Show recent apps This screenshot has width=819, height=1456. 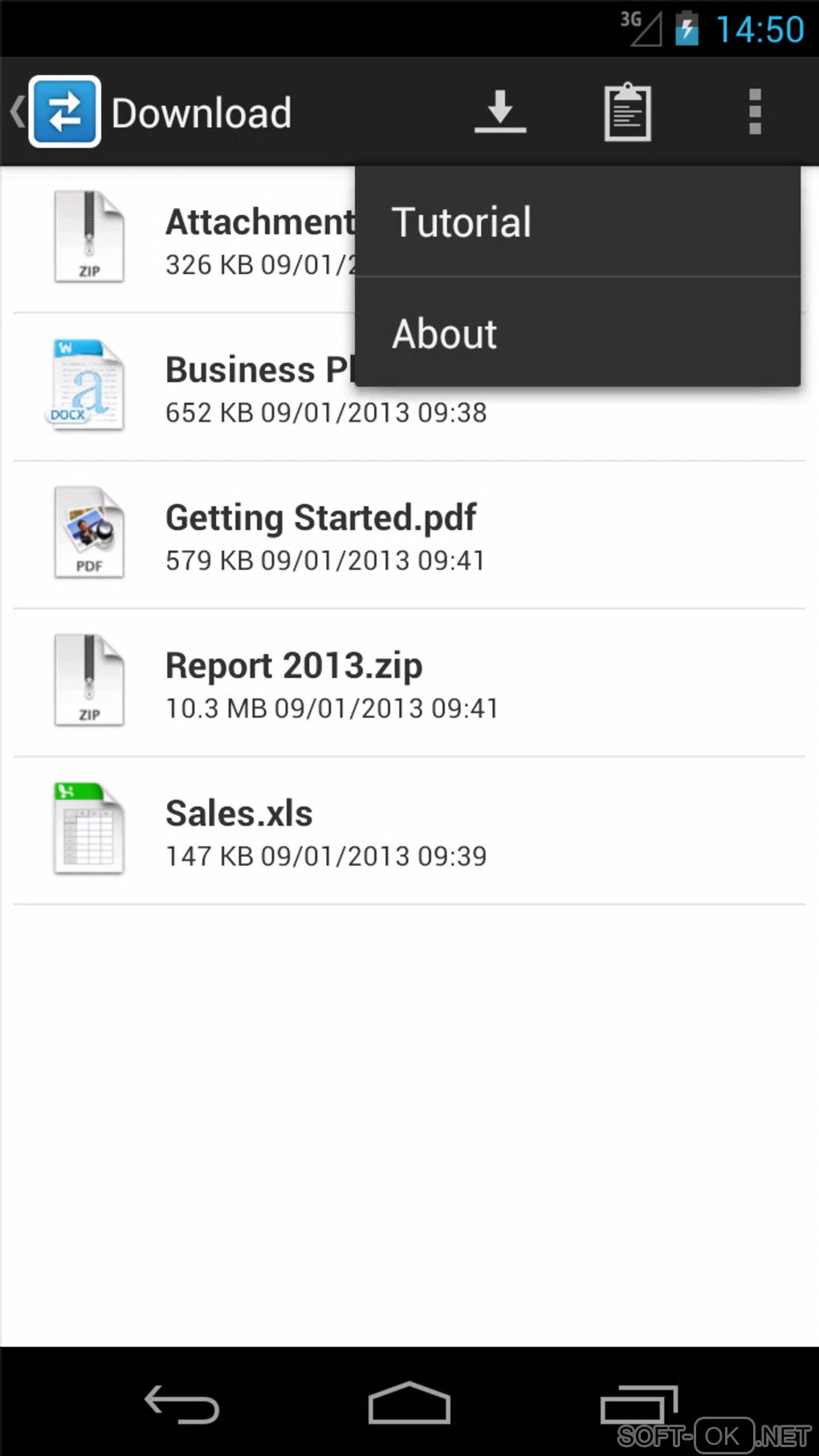[638, 1405]
